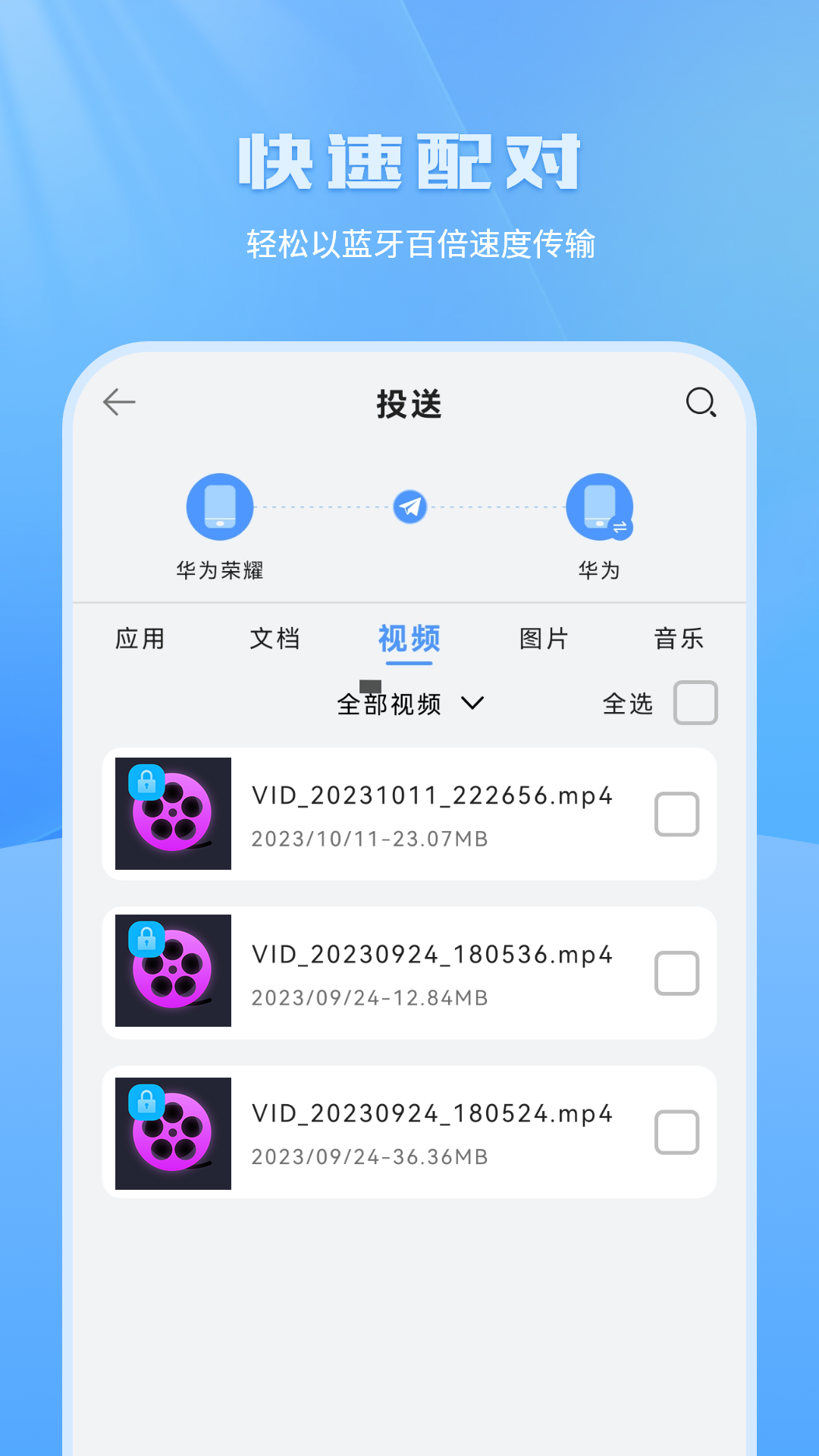Check VID_20230924_180536.mp4 for sending

(676, 973)
